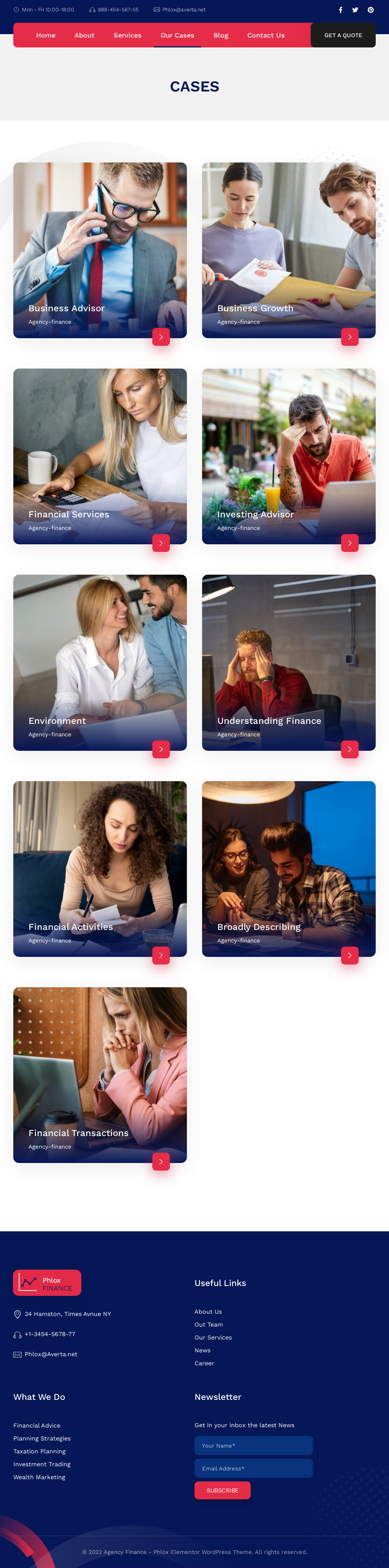The image size is (389, 1568).
Task: Open the About page
Action: point(84,35)
